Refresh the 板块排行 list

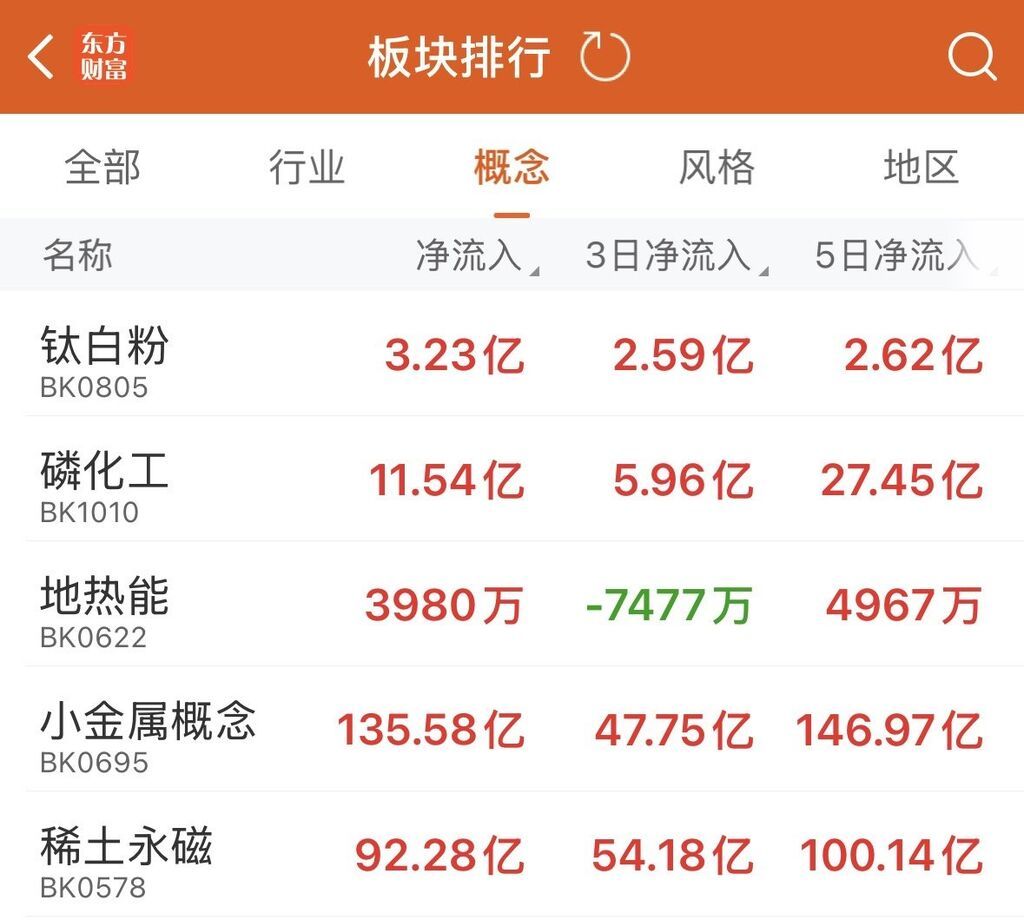pos(605,57)
